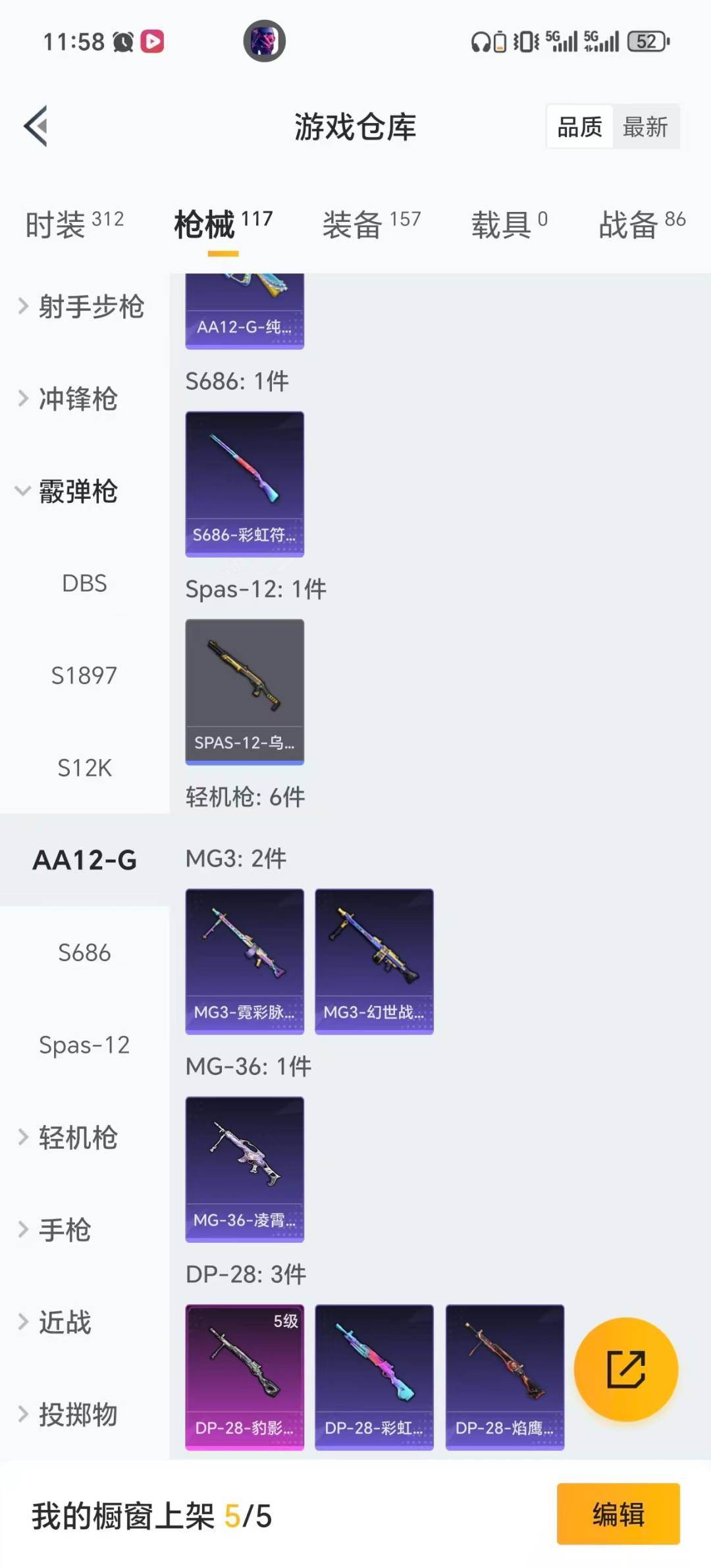View the level 5 DP-28-豹影 skin
This screenshot has height=1568, width=711.
[x=245, y=1377]
